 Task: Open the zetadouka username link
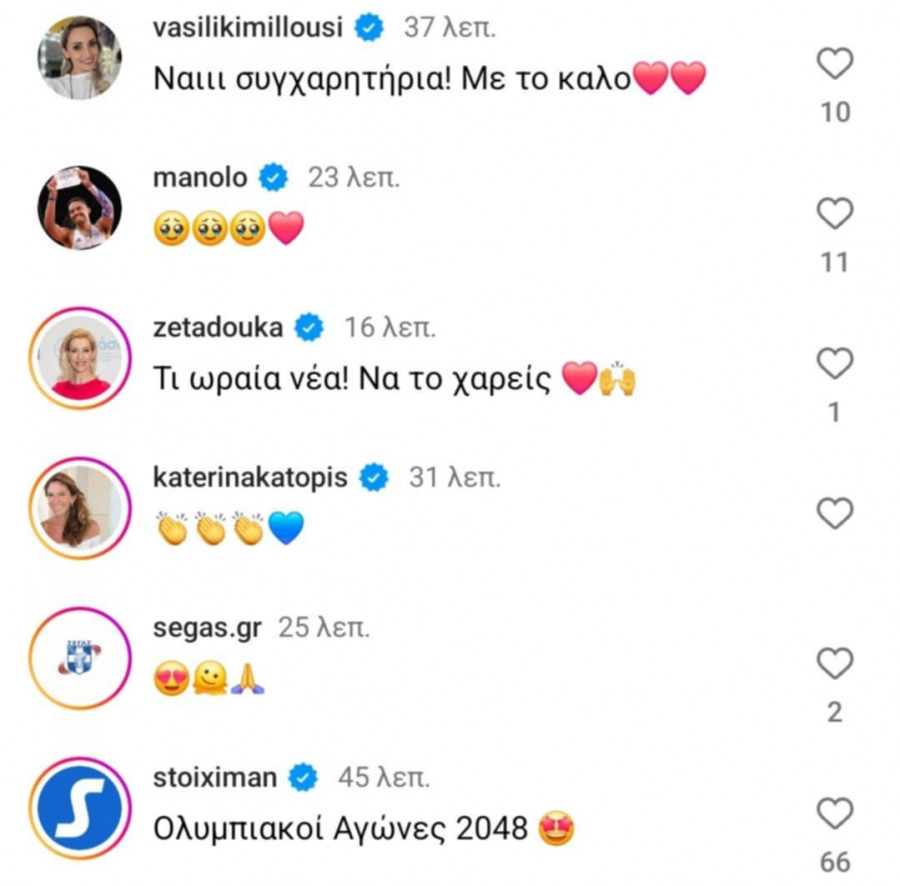click(x=220, y=327)
